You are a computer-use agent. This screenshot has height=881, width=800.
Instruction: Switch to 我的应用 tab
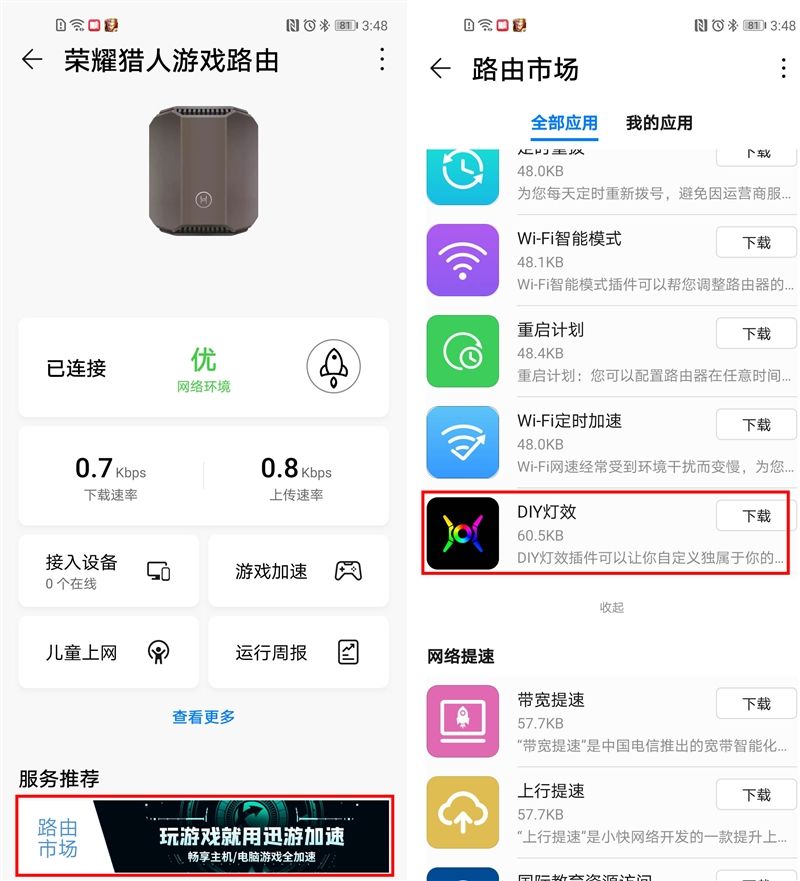coord(659,123)
